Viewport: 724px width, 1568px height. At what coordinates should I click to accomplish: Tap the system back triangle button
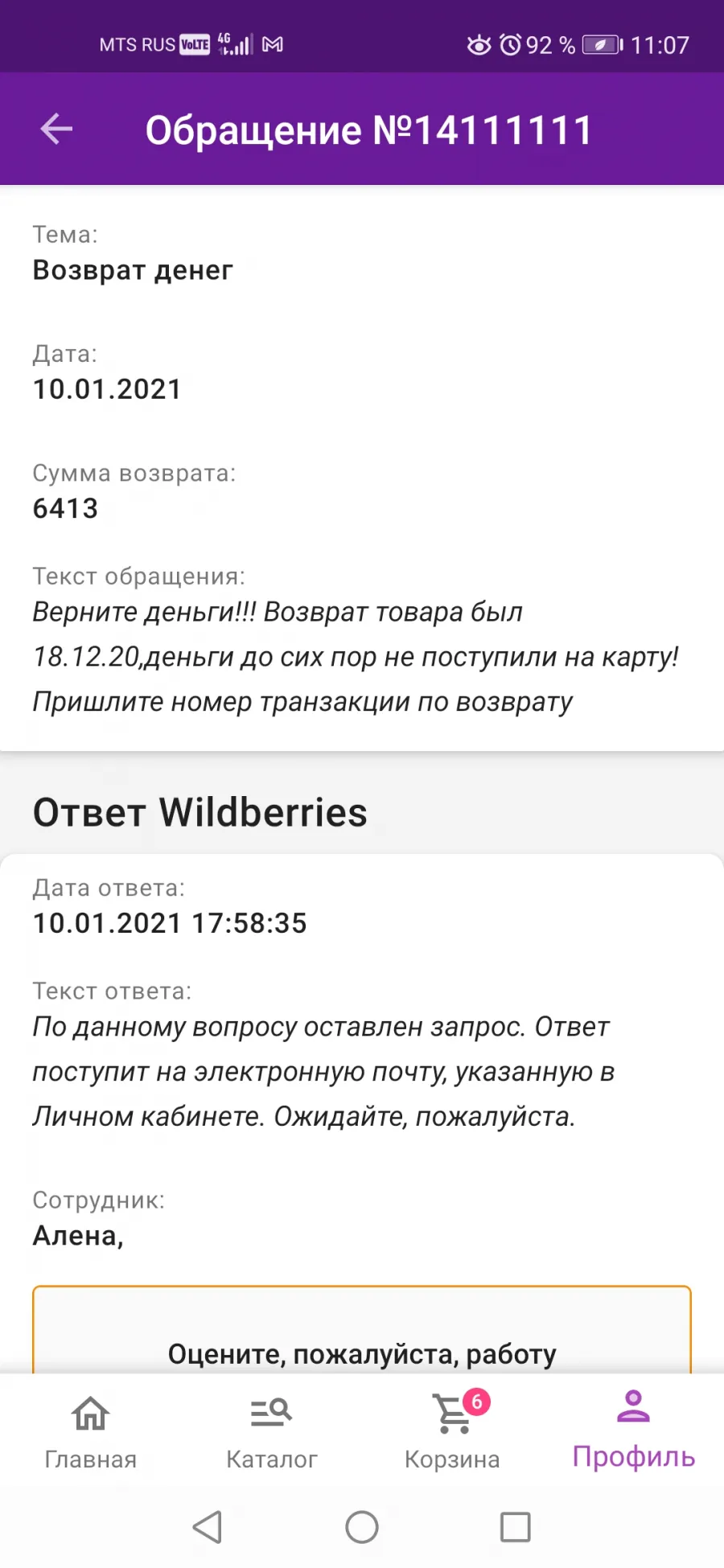pos(208,1526)
